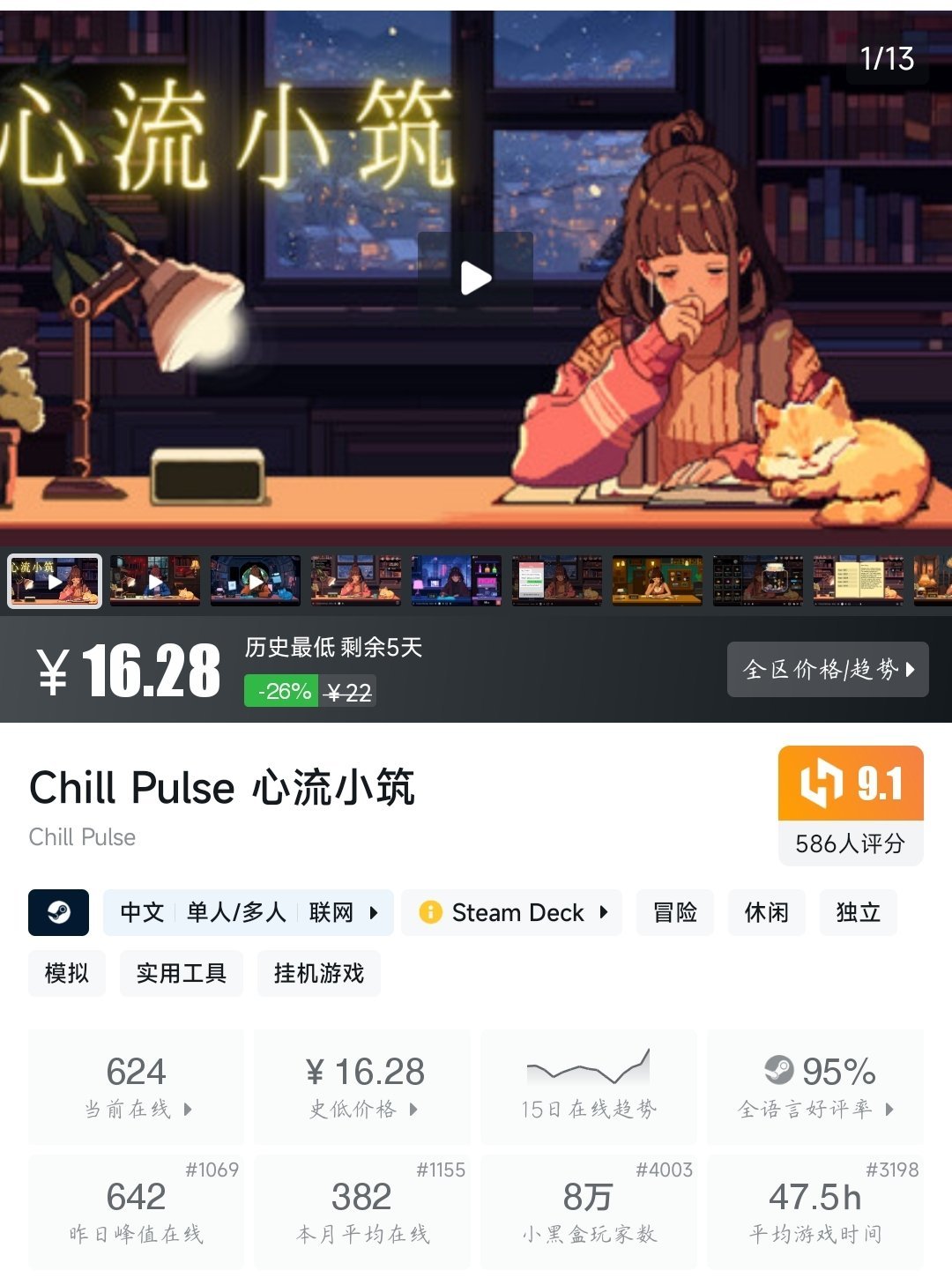Tap the Steam platform icon
The width and height of the screenshot is (952, 1285).
[58, 912]
